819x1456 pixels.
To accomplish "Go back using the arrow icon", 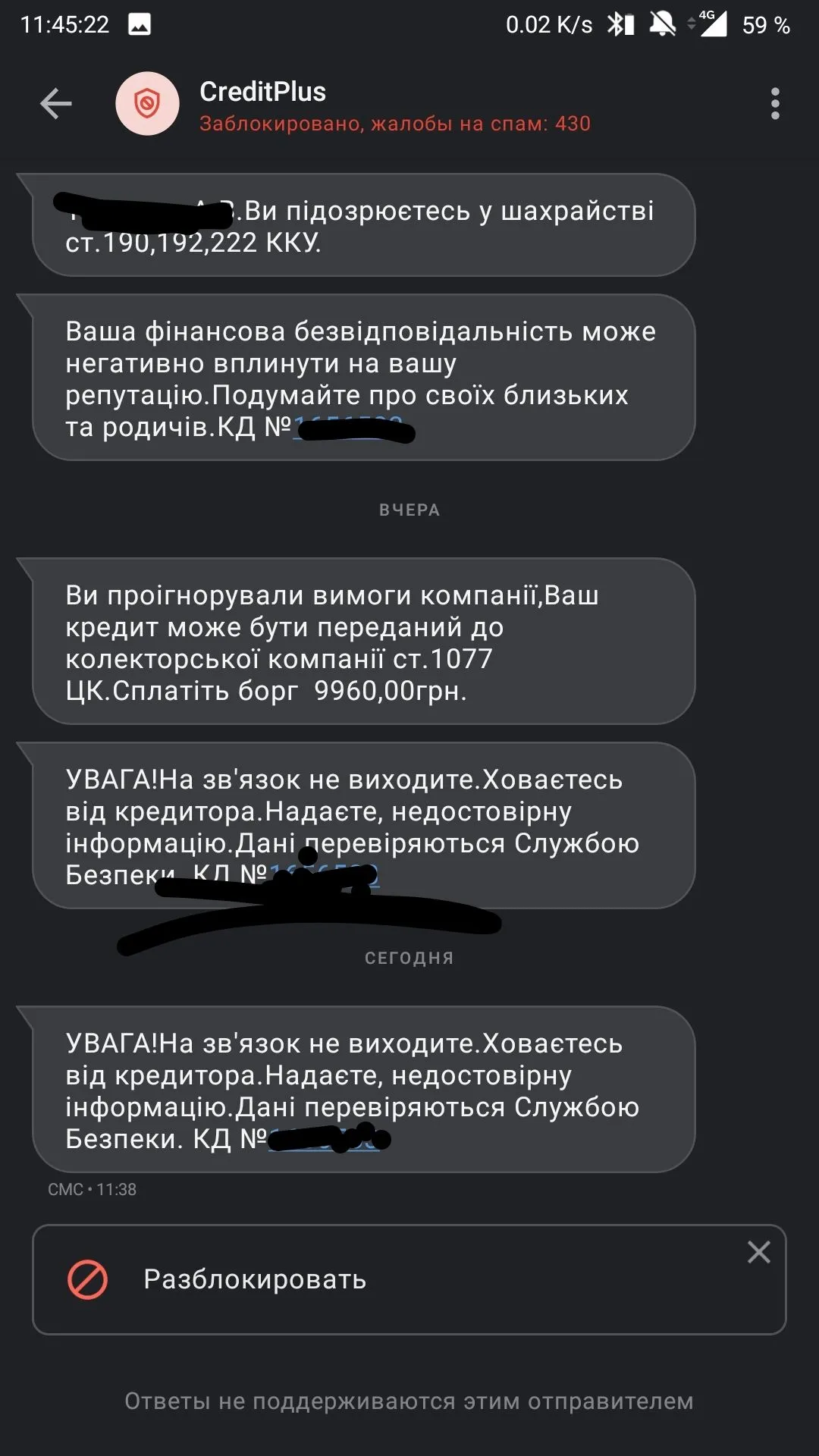I will click(55, 104).
